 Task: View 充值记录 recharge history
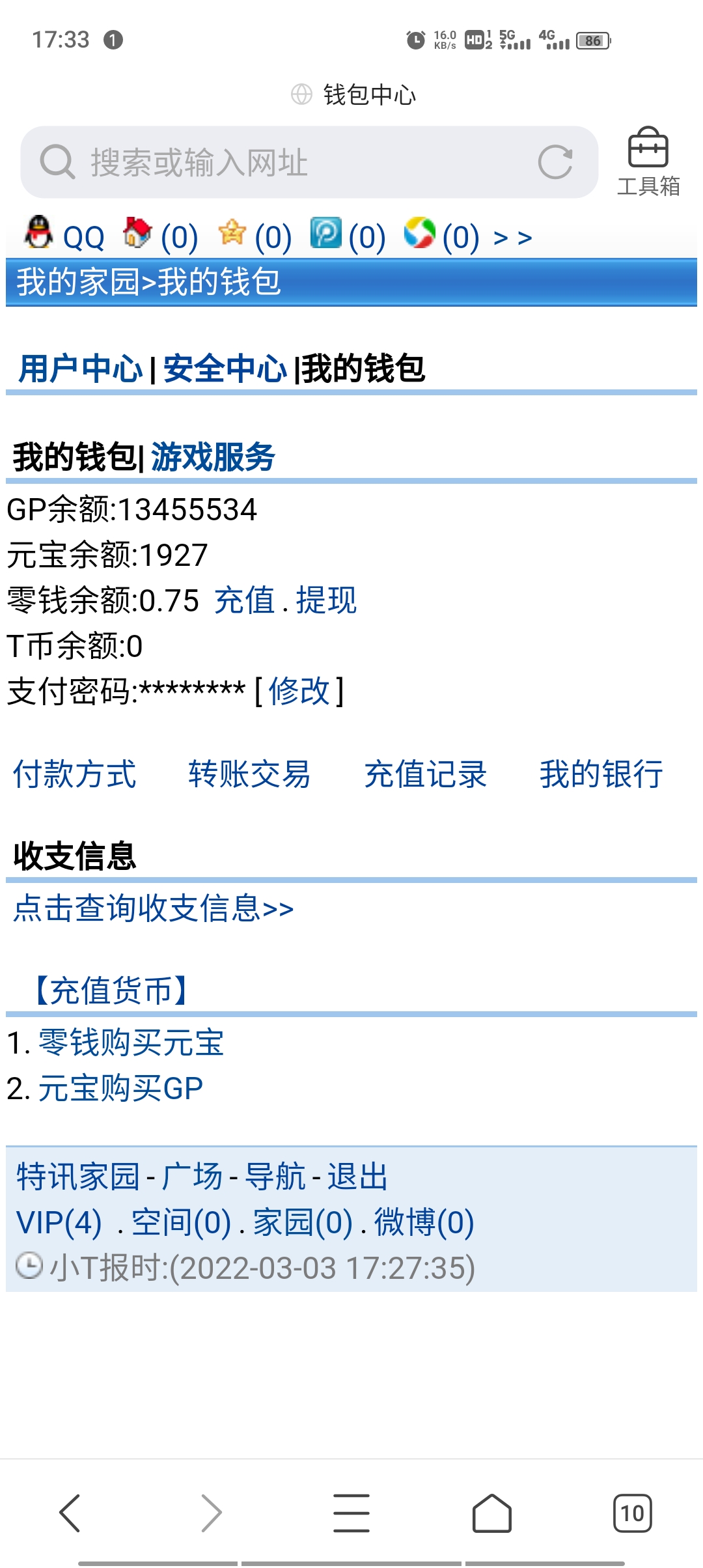[x=426, y=774]
